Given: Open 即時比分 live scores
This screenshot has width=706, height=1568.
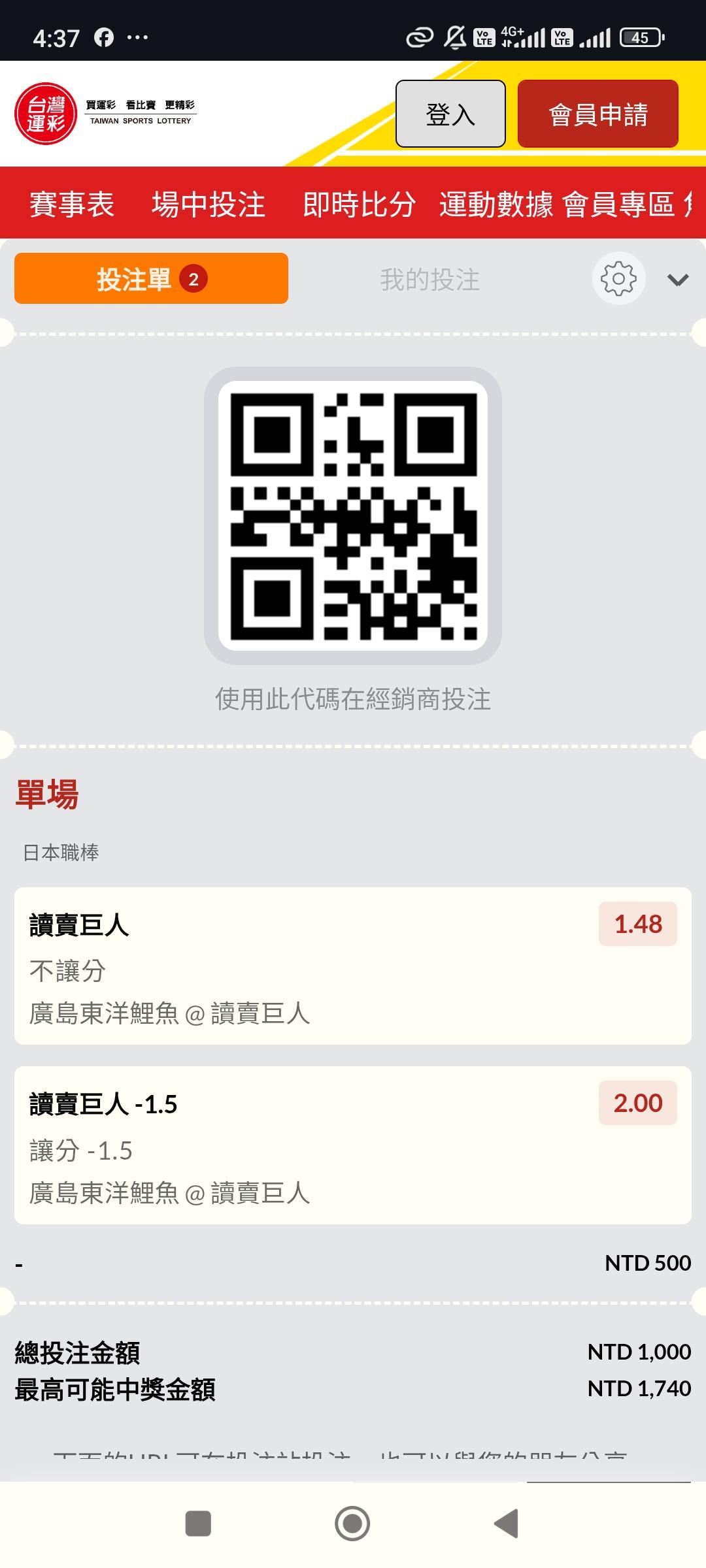Looking at the screenshot, I should click(x=359, y=204).
